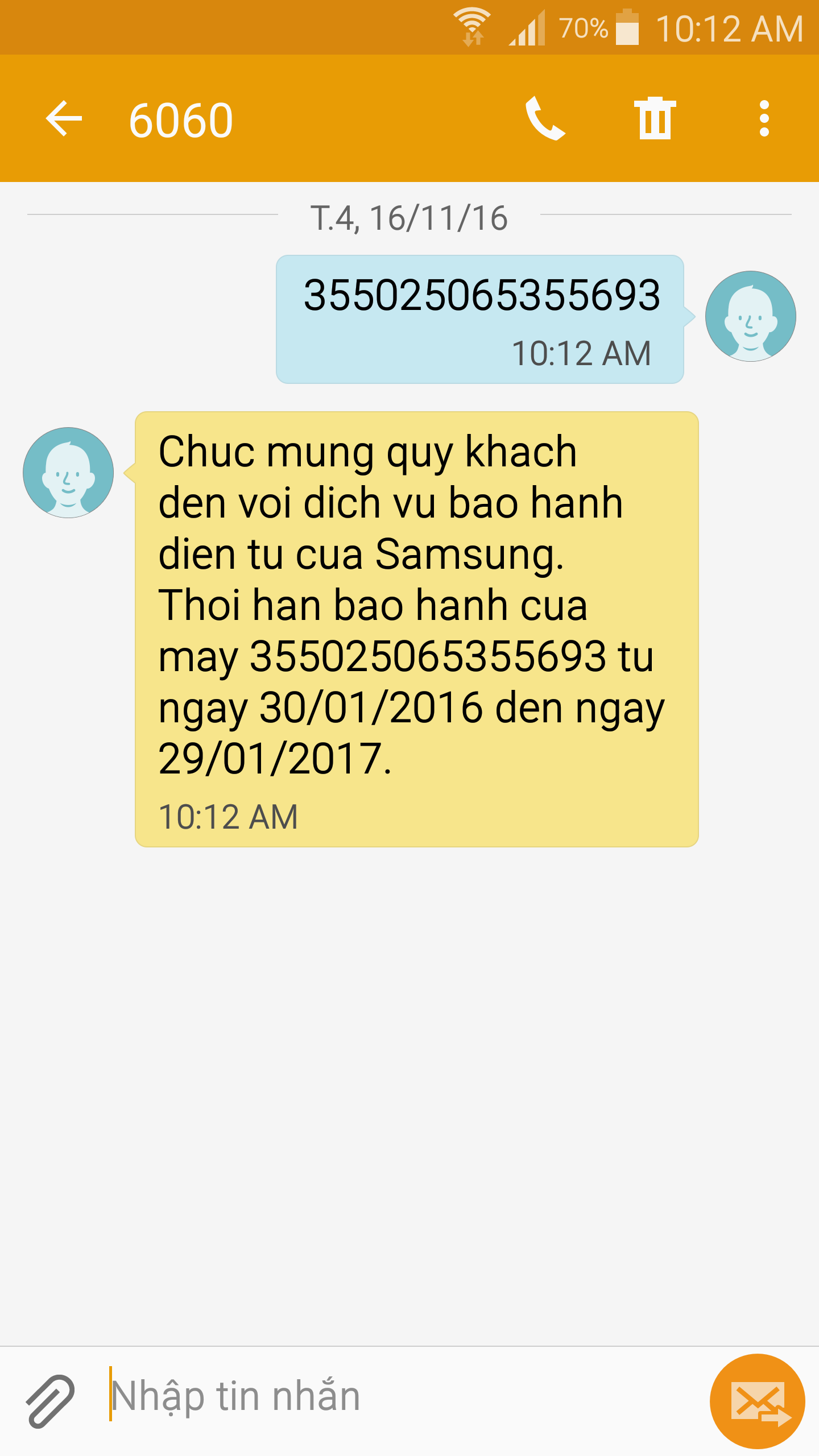The image size is (819, 1456).
Task: Open my avatar next to the sent message
Action: click(750, 316)
